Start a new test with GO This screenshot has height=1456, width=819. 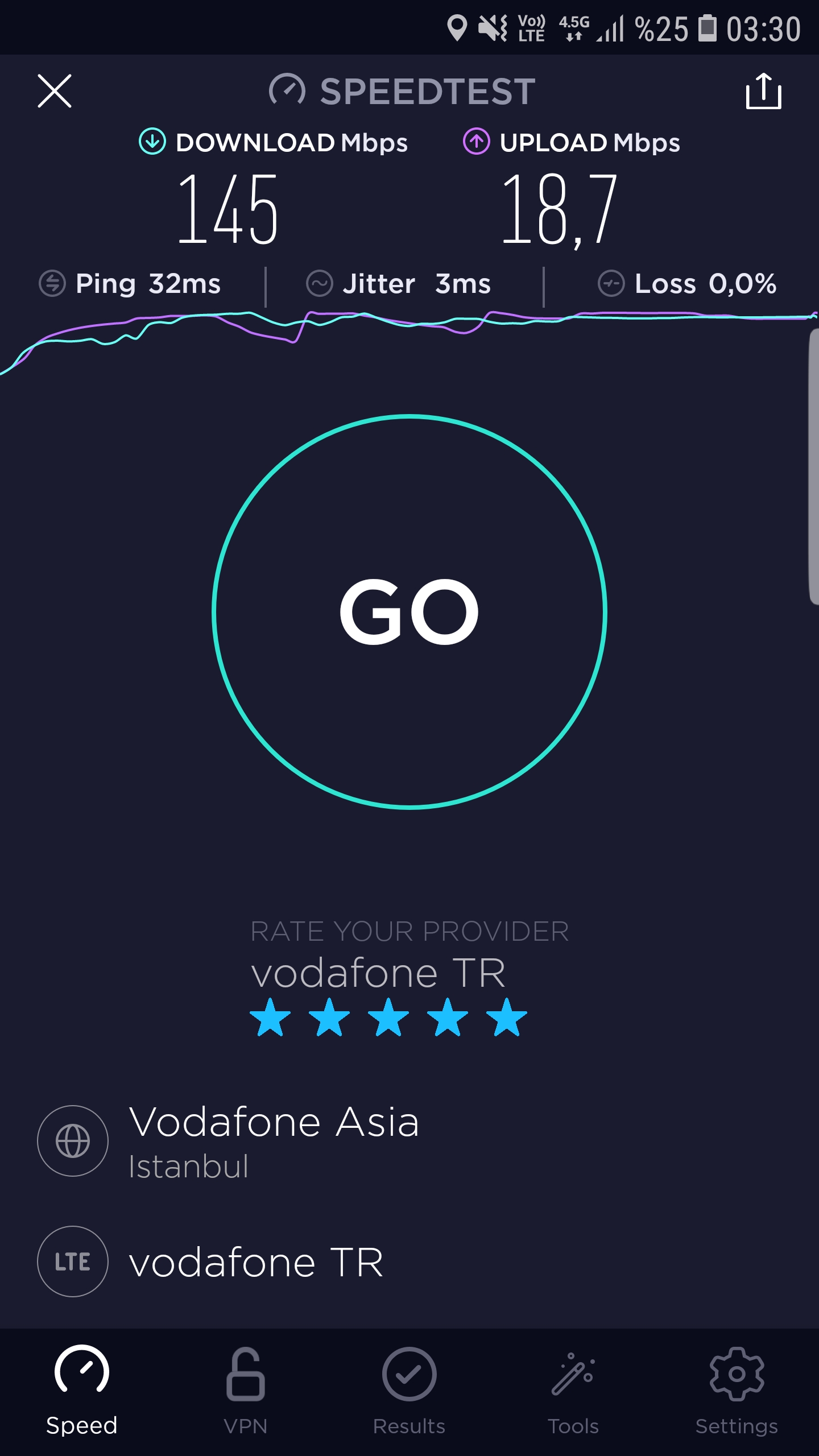coord(409,611)
